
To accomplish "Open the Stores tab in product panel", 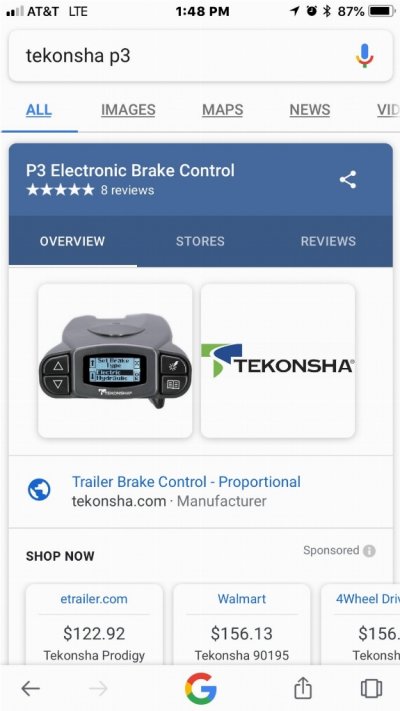I will click(x=200, y=241).
